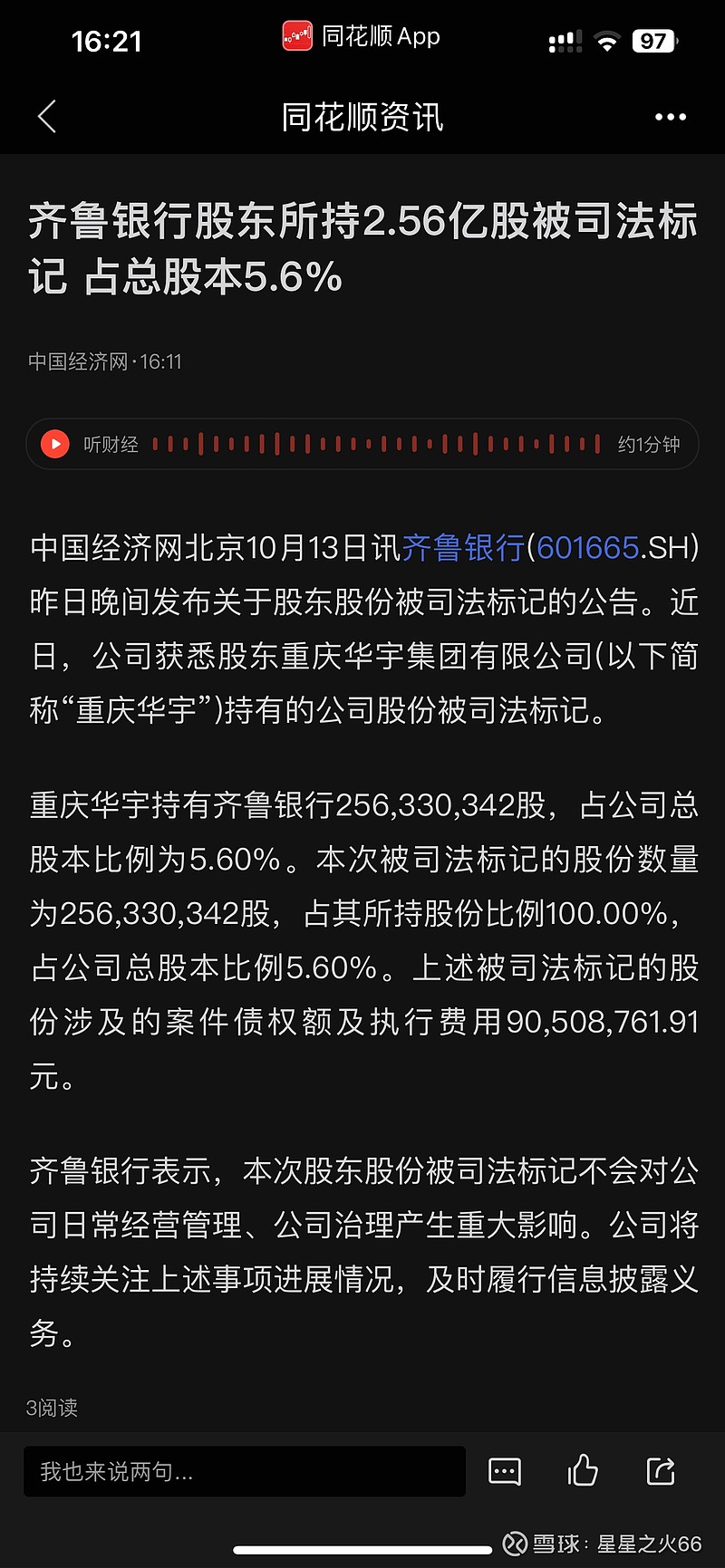Play the 听财经 audio reading

(x=55, y=444)
